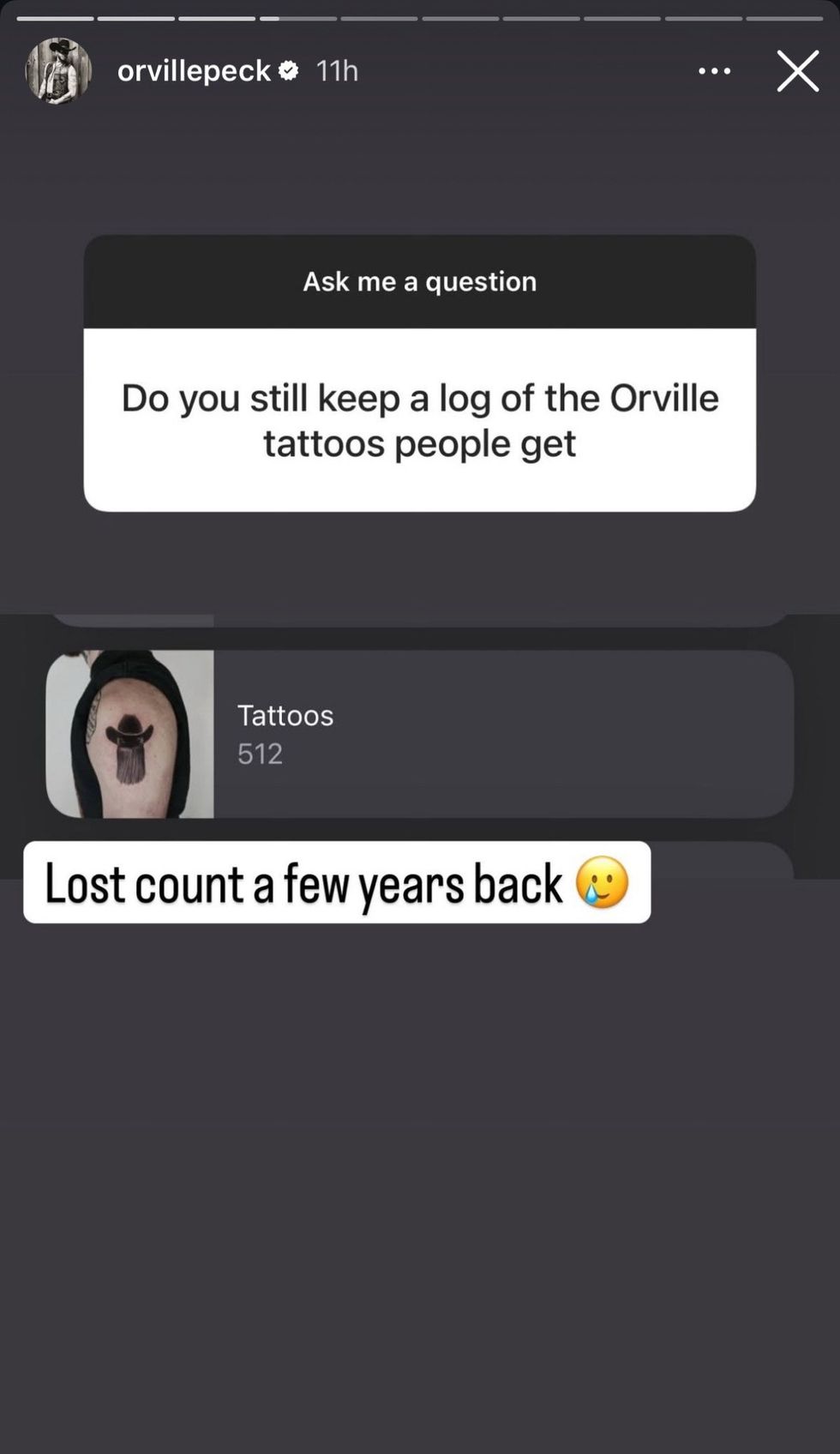Click the Tattoos highlight preview image

(129, 733)
